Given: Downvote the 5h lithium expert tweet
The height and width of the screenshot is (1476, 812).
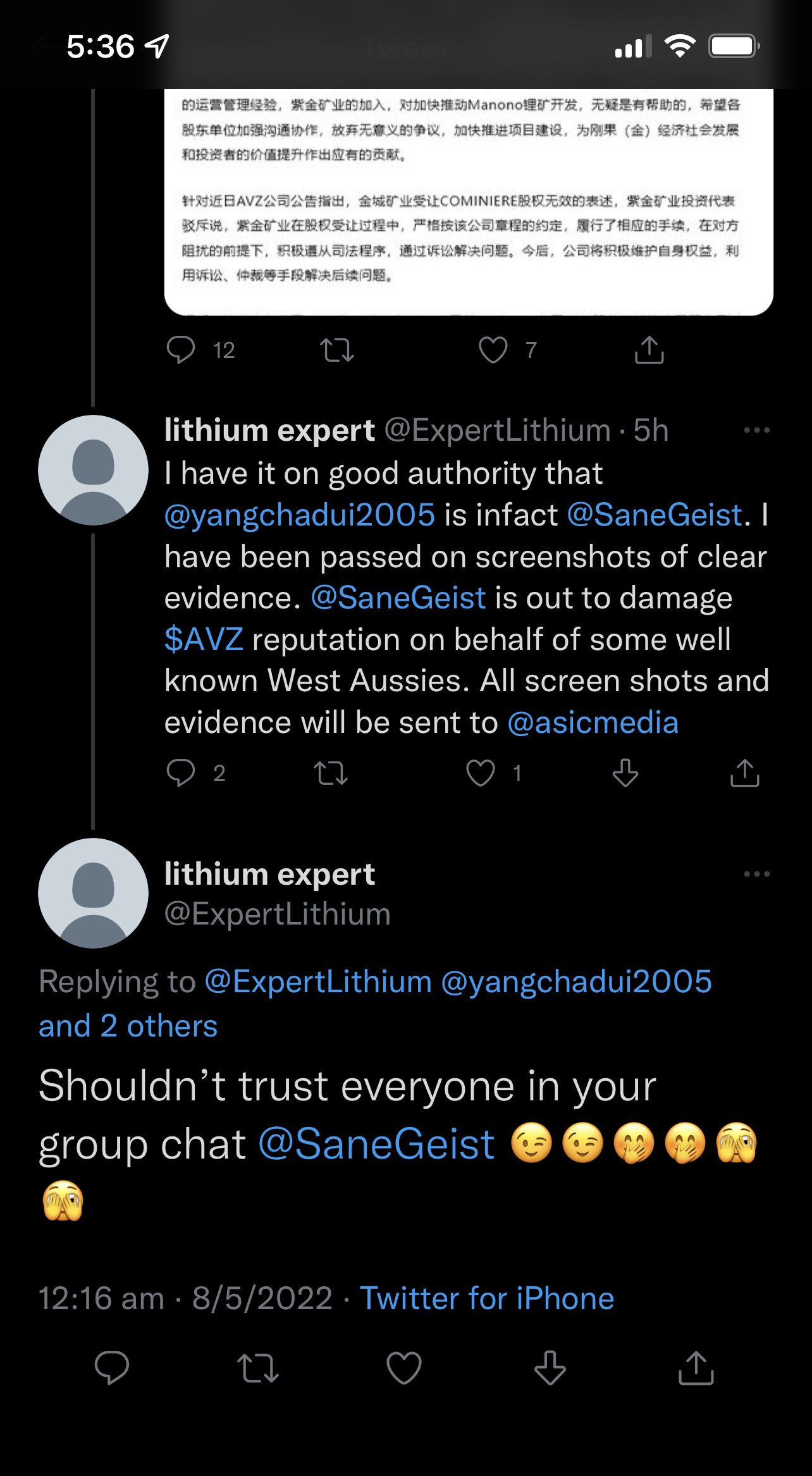Looking at the screenshot, I should (625, 773).
